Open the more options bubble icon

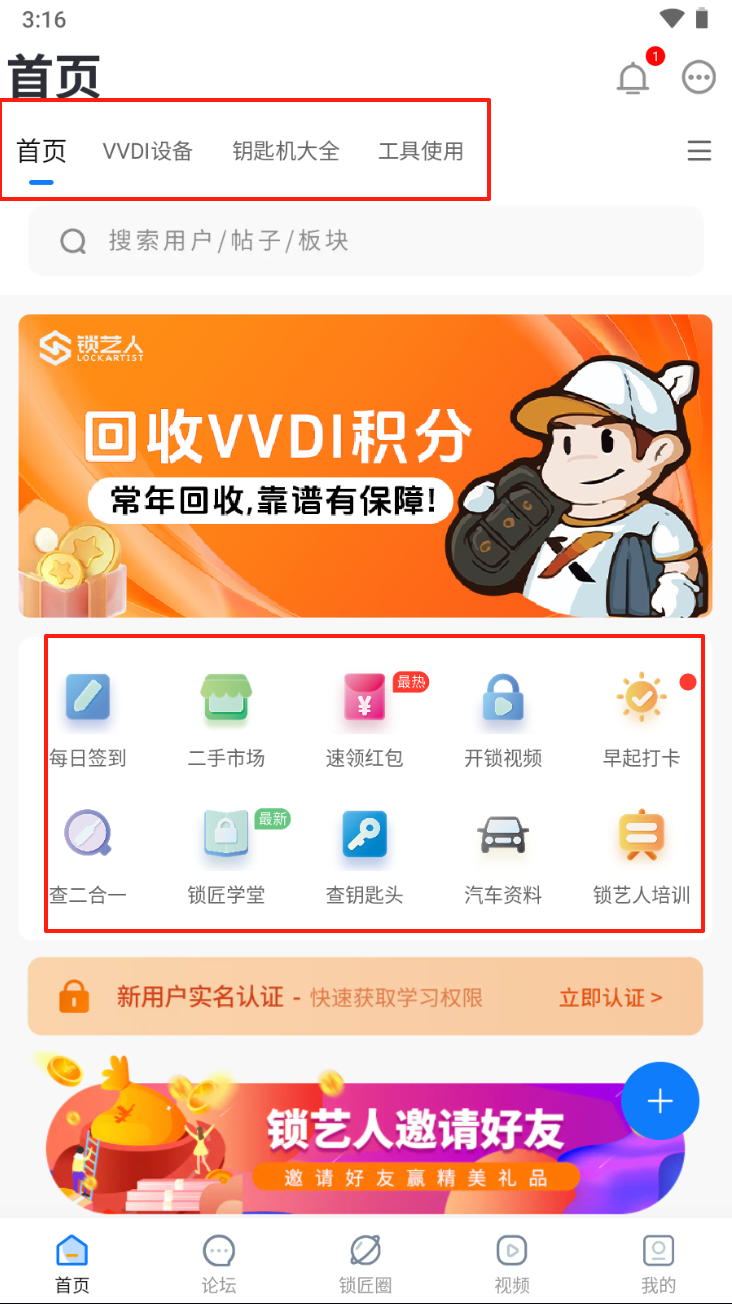coord(698,78)
